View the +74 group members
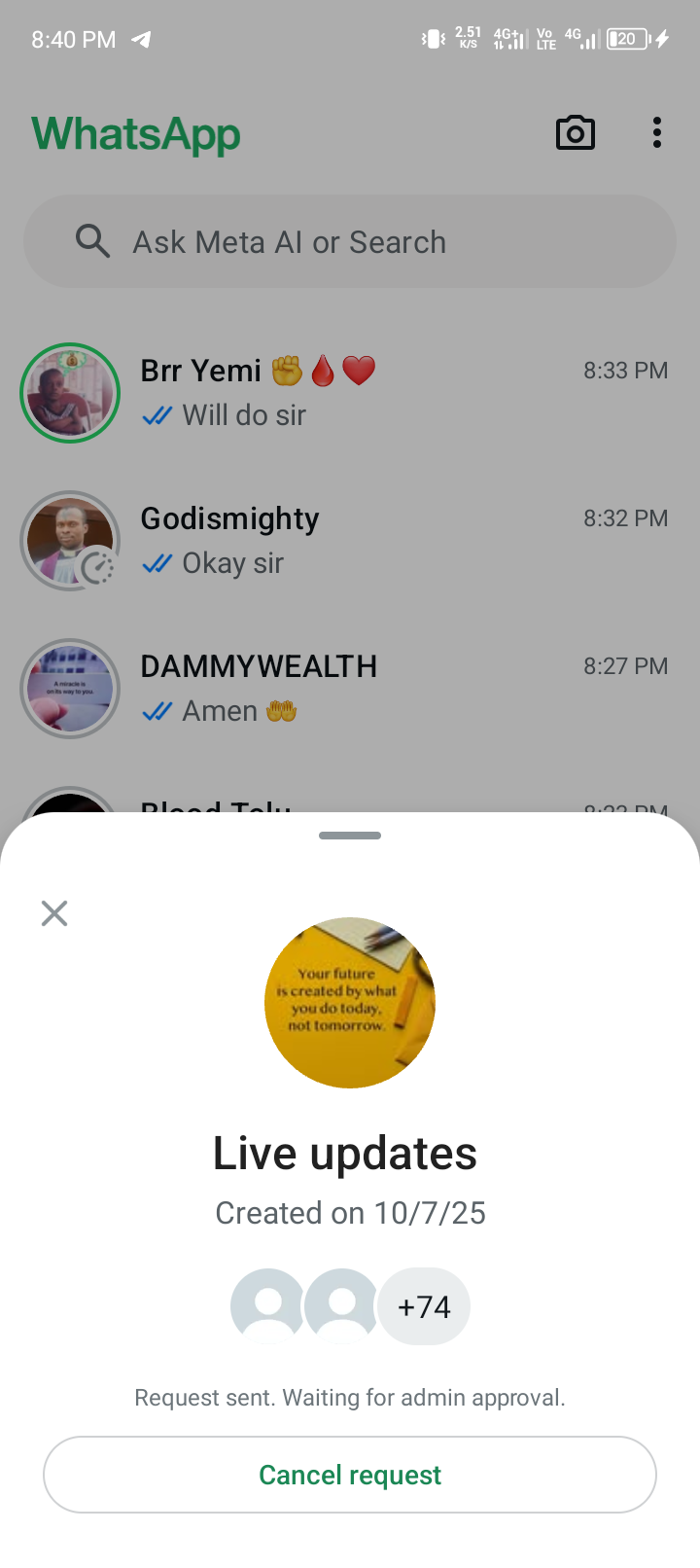 tap(424, 1306)
